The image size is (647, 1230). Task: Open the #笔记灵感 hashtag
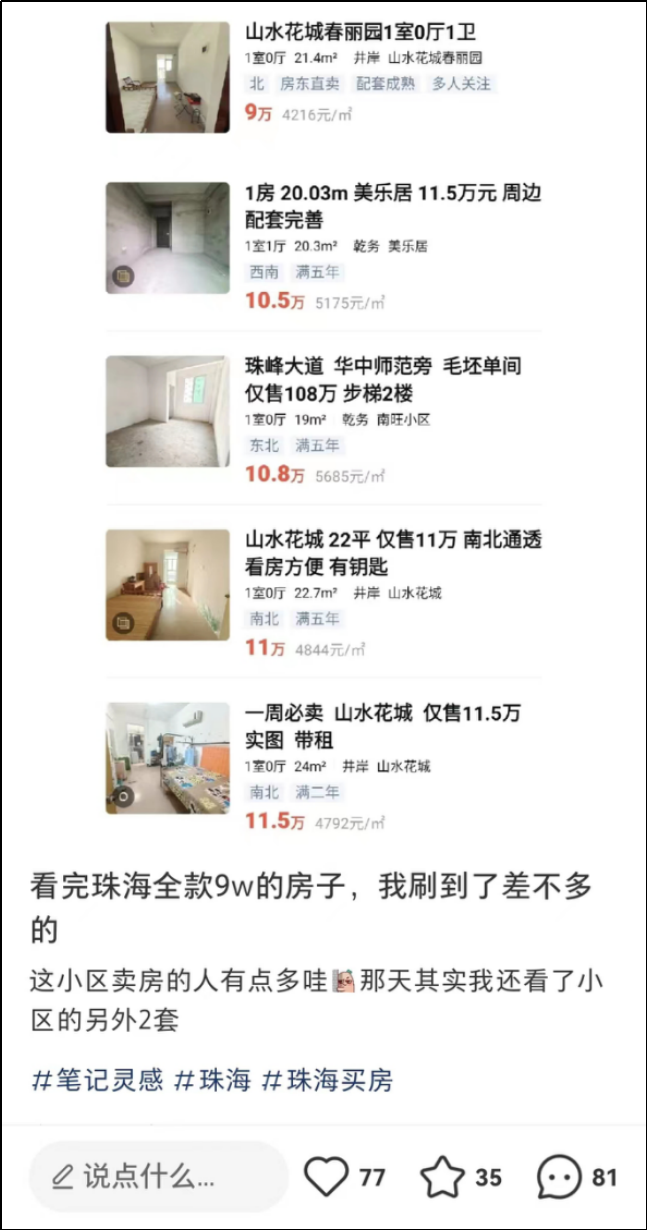pos(97,1080)
